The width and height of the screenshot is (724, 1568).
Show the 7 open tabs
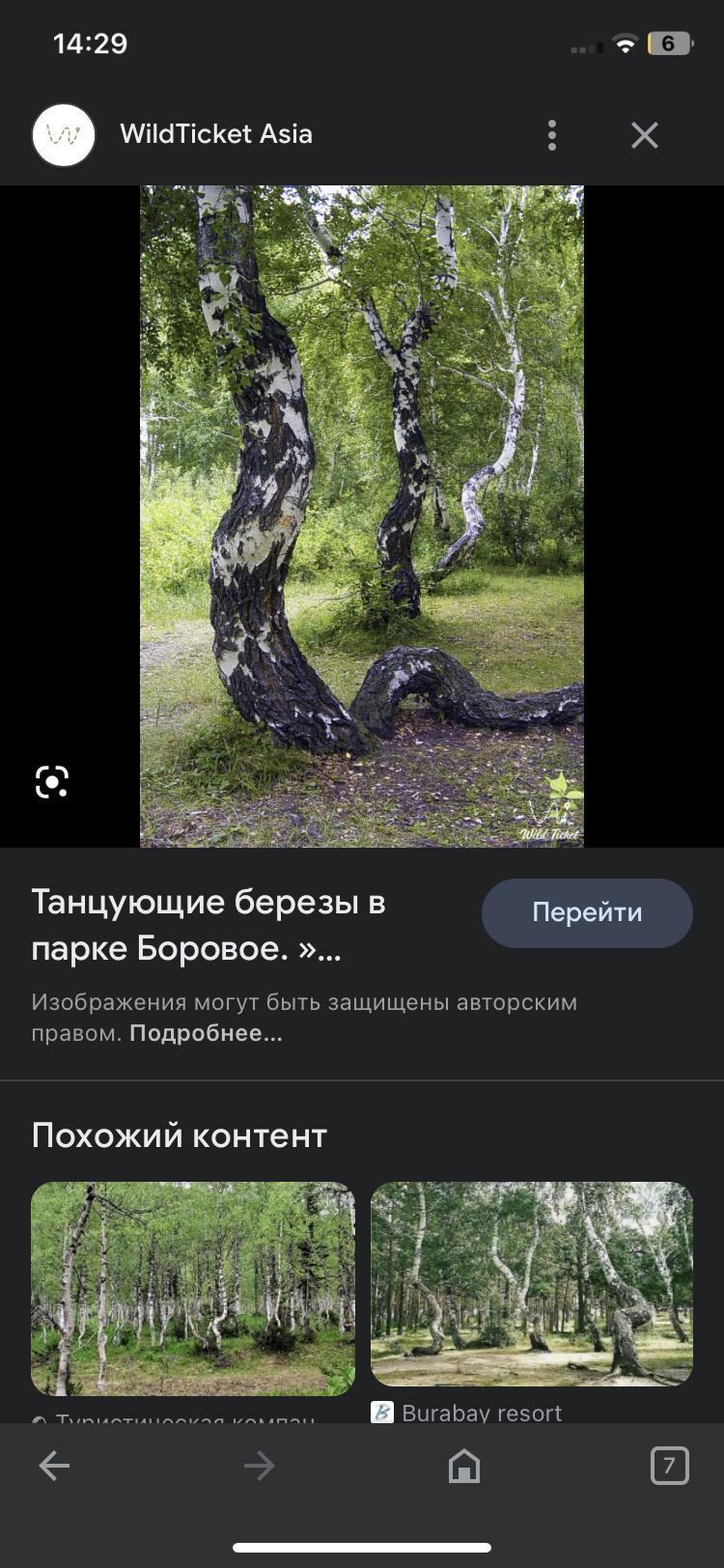coord(669,1466)
